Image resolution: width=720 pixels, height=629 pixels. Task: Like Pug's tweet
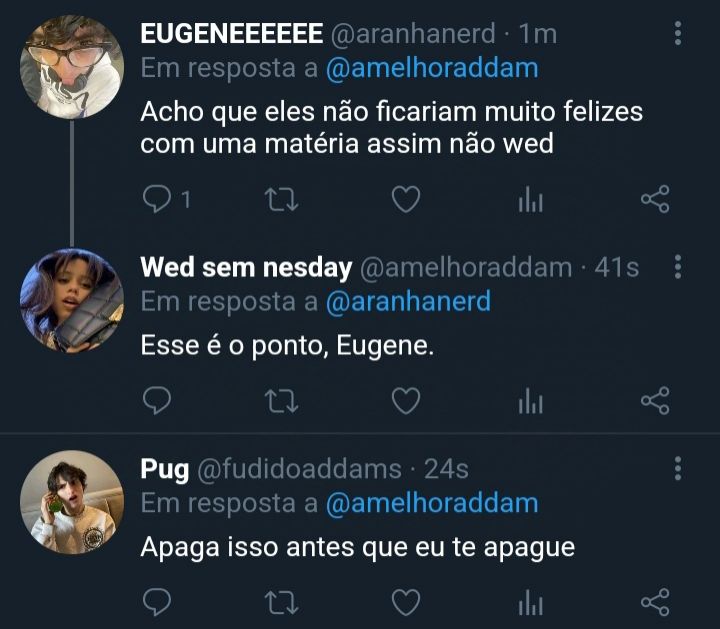pyautogui.click(x=406, y=602)
